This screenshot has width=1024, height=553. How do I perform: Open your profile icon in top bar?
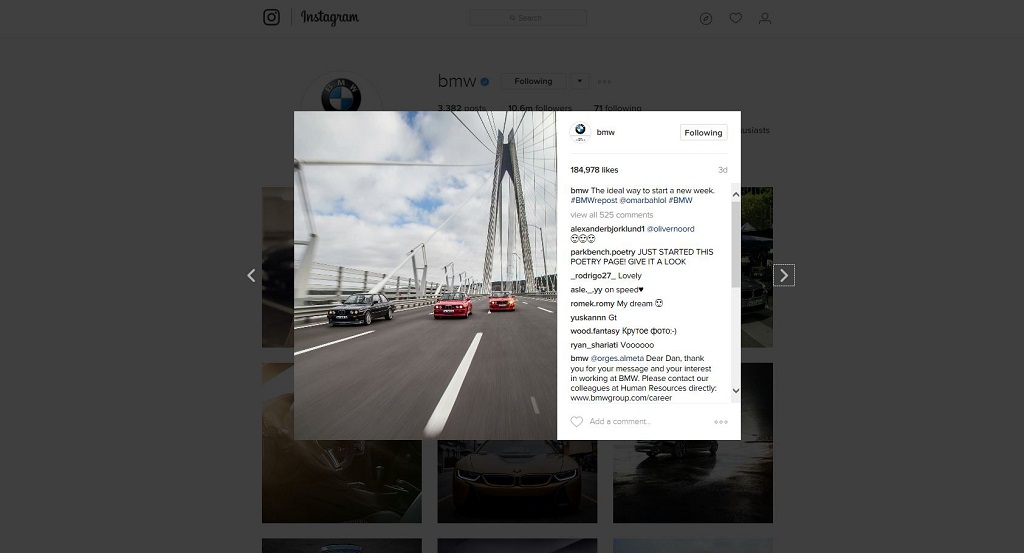click(765, 18)
